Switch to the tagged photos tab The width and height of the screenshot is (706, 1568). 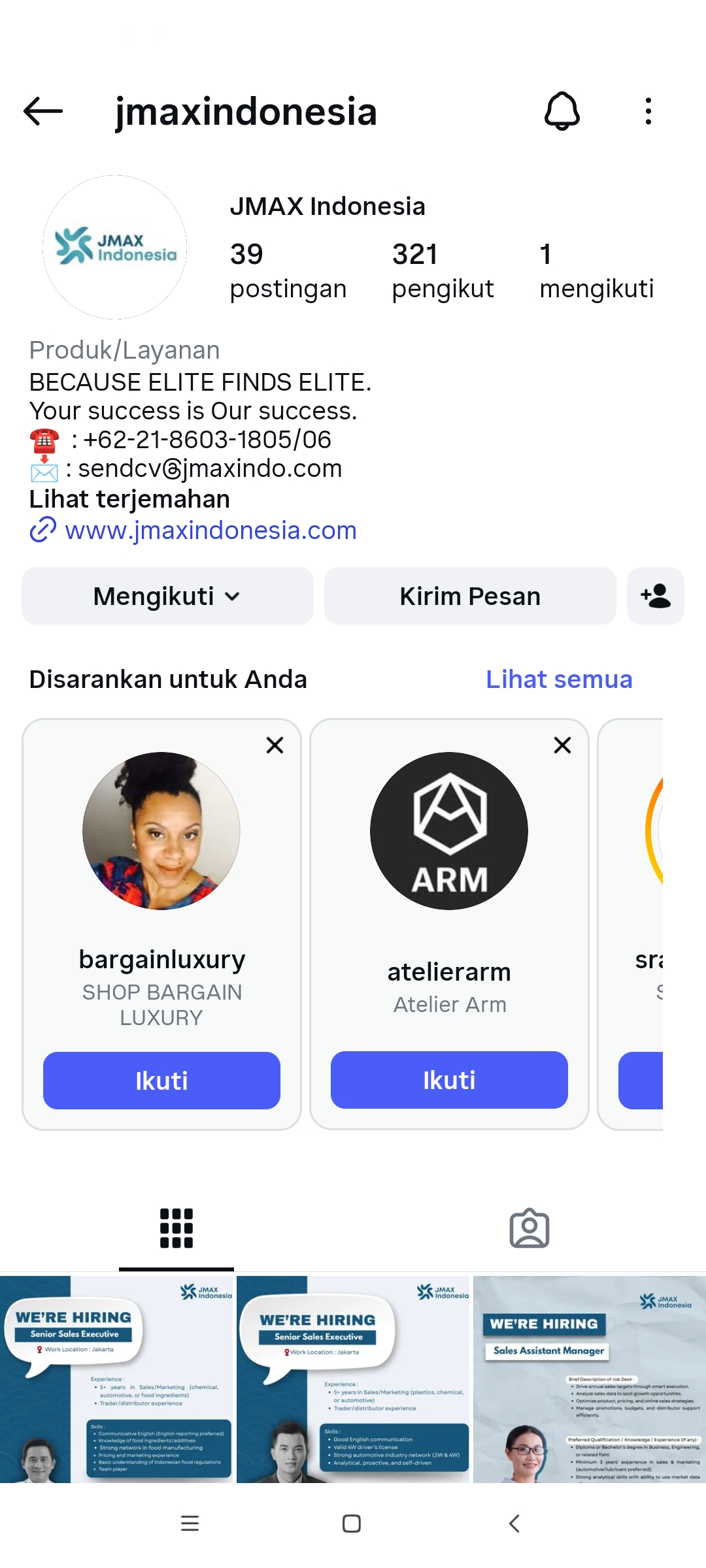pos(529,1228)
